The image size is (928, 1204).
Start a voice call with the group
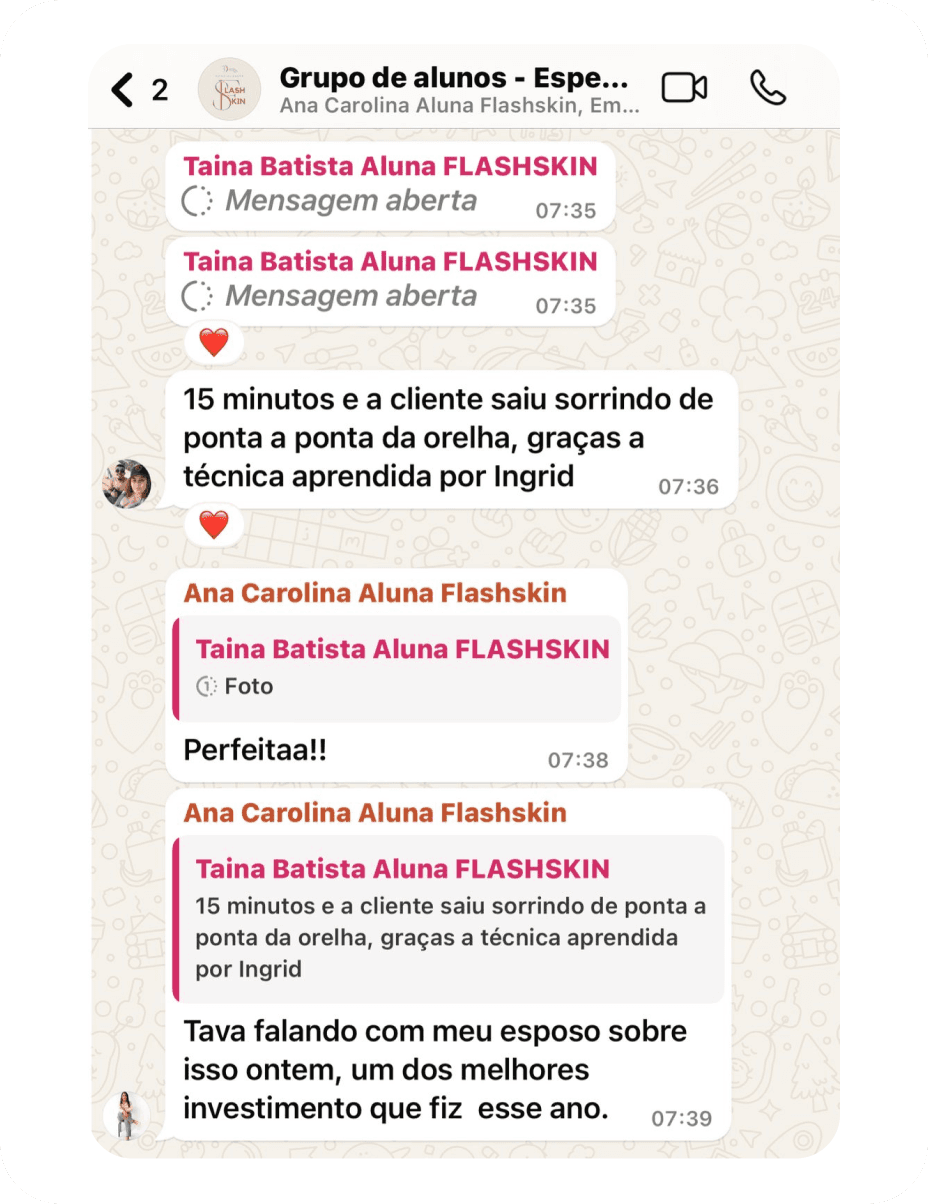point(768,88)
